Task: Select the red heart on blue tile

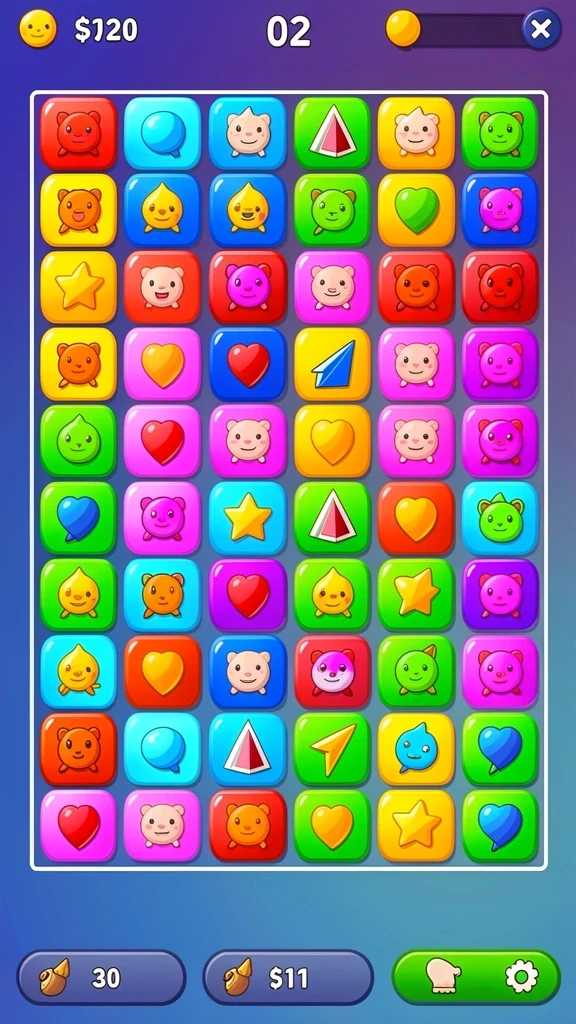Action: click(248, 364)
